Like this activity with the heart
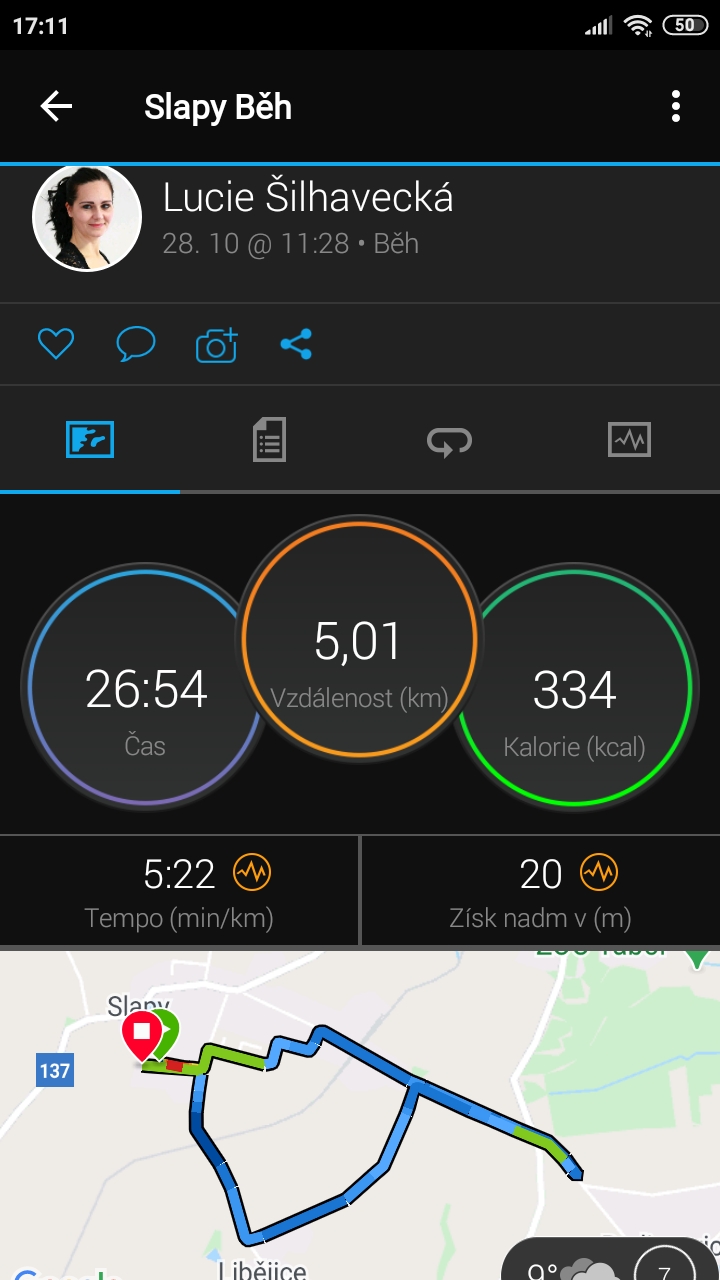The image size is (720, 1280). [x=56, y=345]
